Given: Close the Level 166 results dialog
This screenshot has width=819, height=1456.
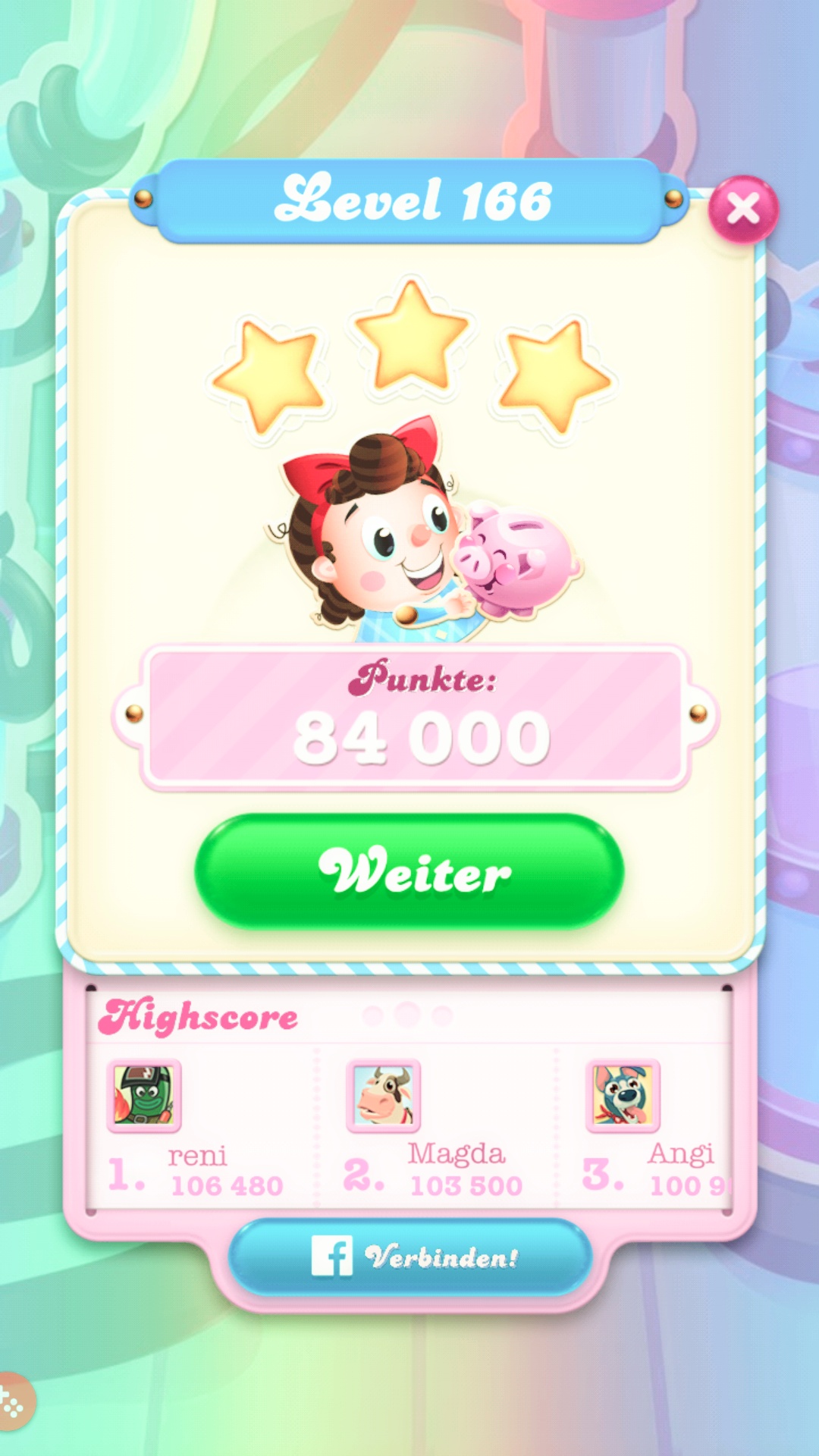Looking at the screenshot, I should tap(742, 209).
